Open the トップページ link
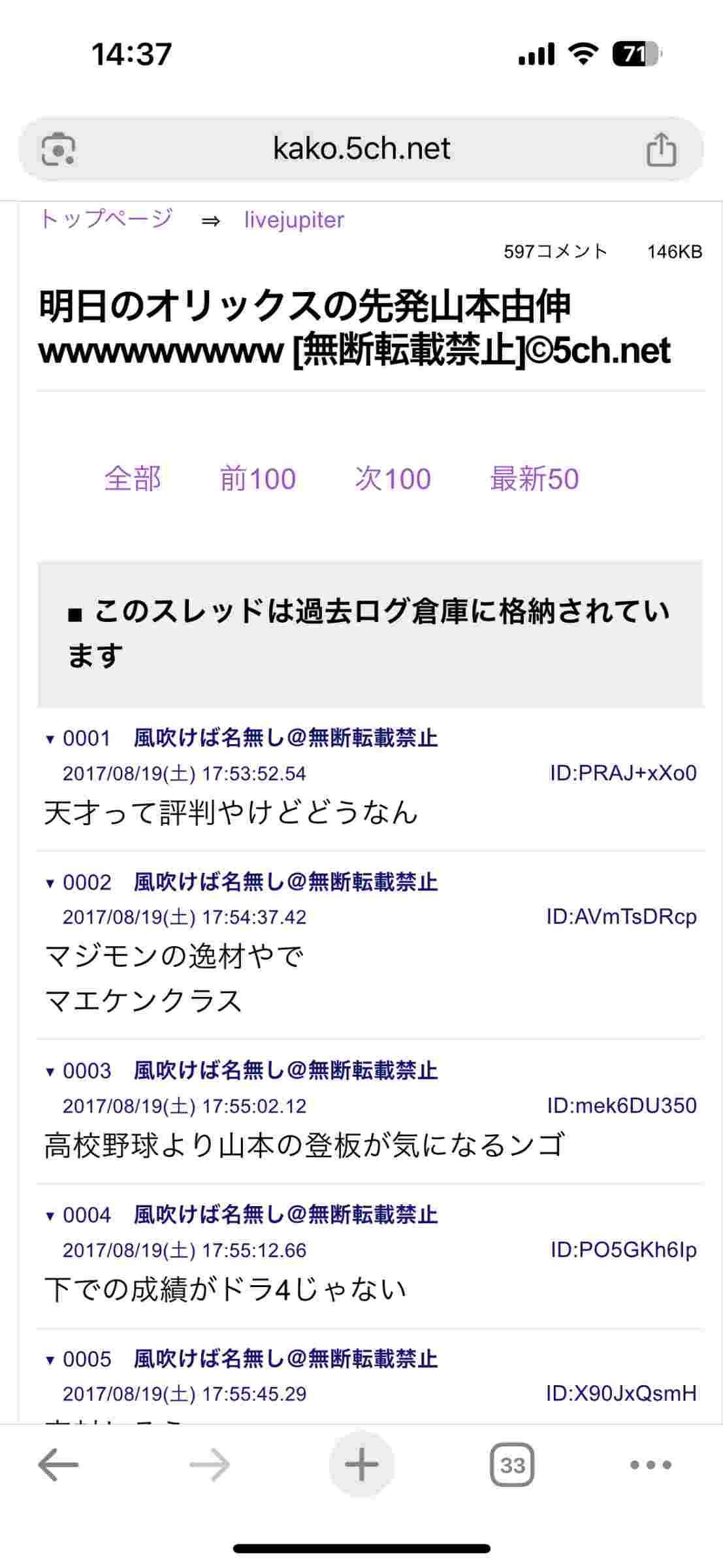Viewport: 723px width, 1568px height. pos(106,219)
